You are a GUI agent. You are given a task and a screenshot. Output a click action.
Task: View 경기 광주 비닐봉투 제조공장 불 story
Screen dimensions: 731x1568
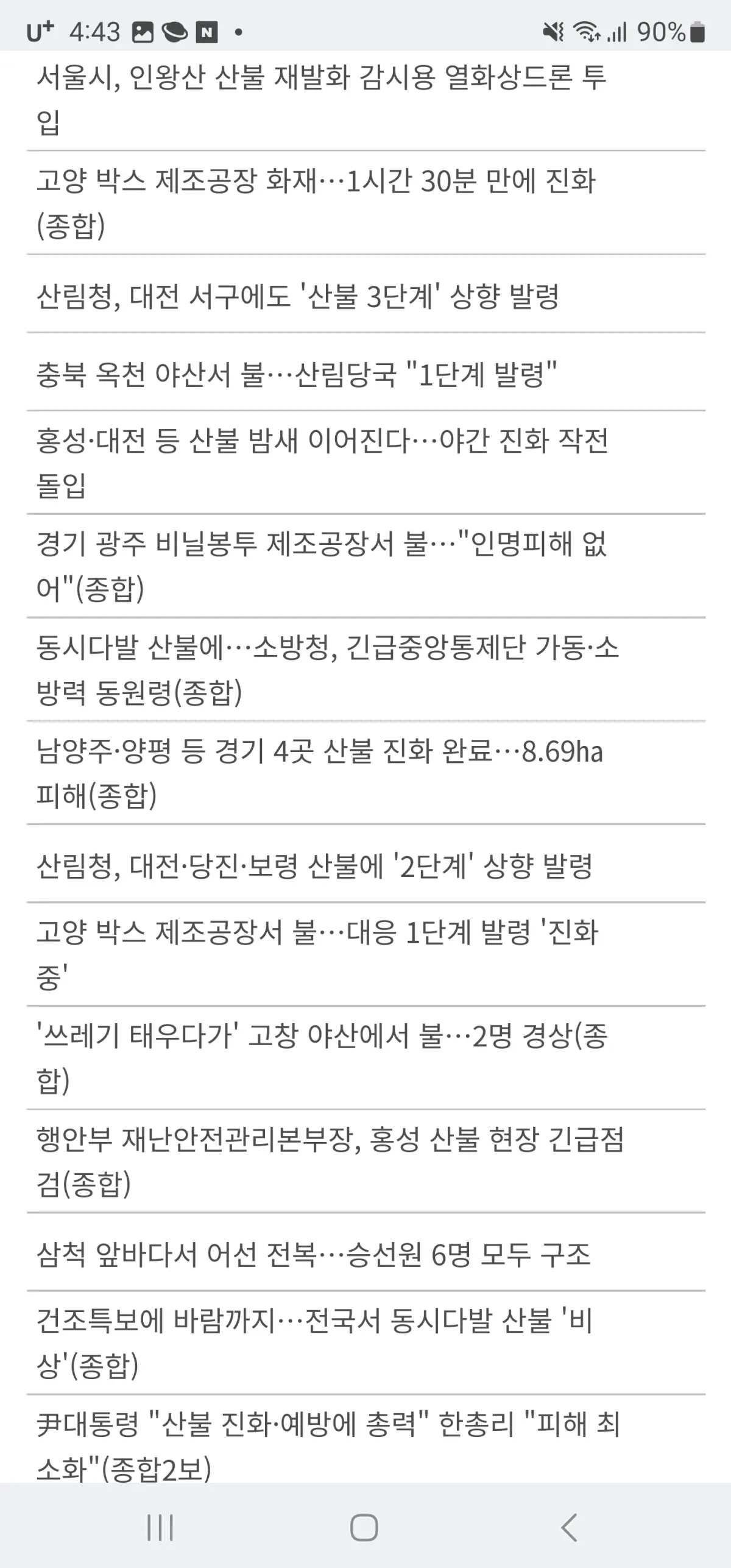(365, 566)
